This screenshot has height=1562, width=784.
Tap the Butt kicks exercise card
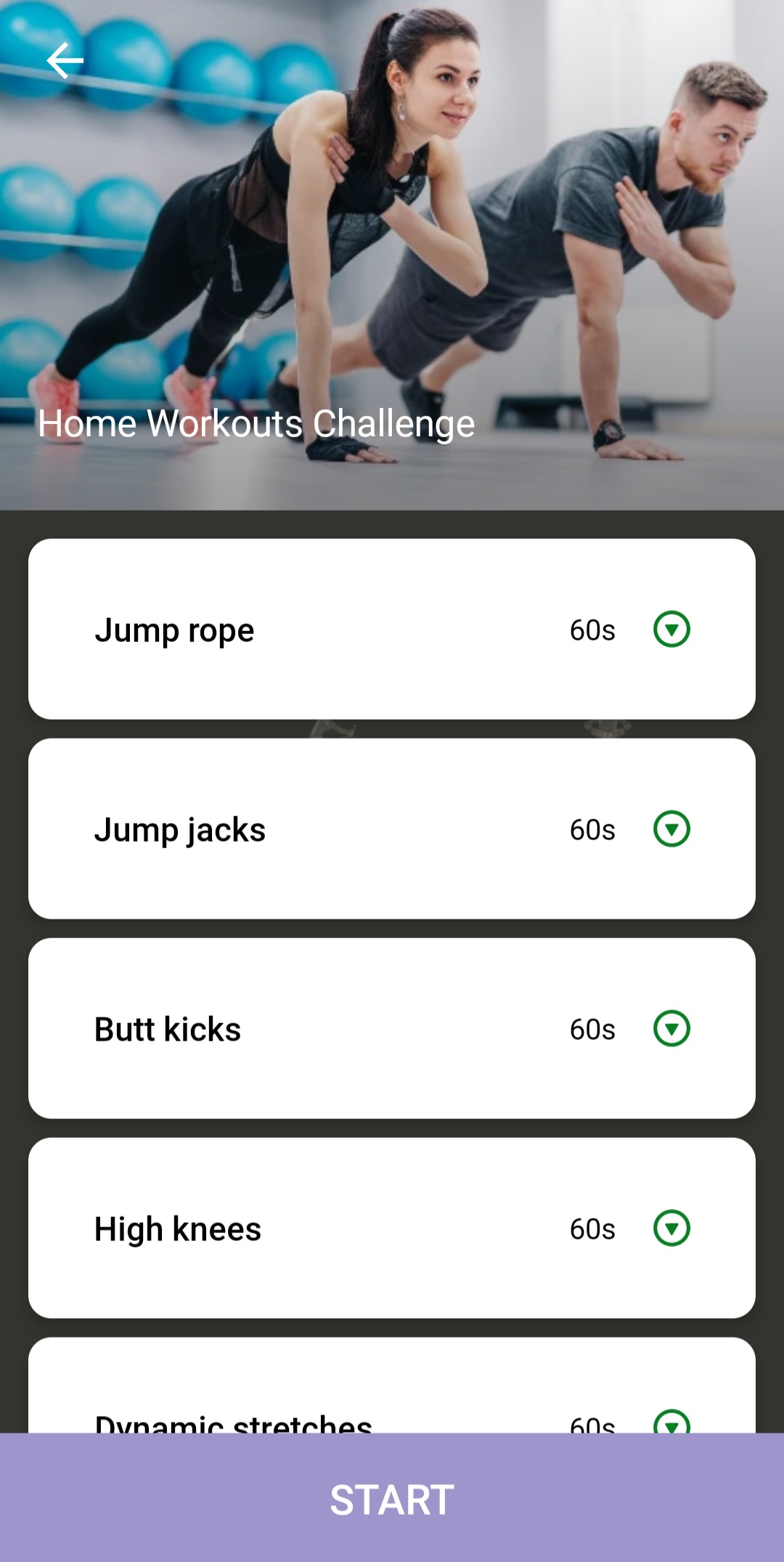coord(392,1028)
